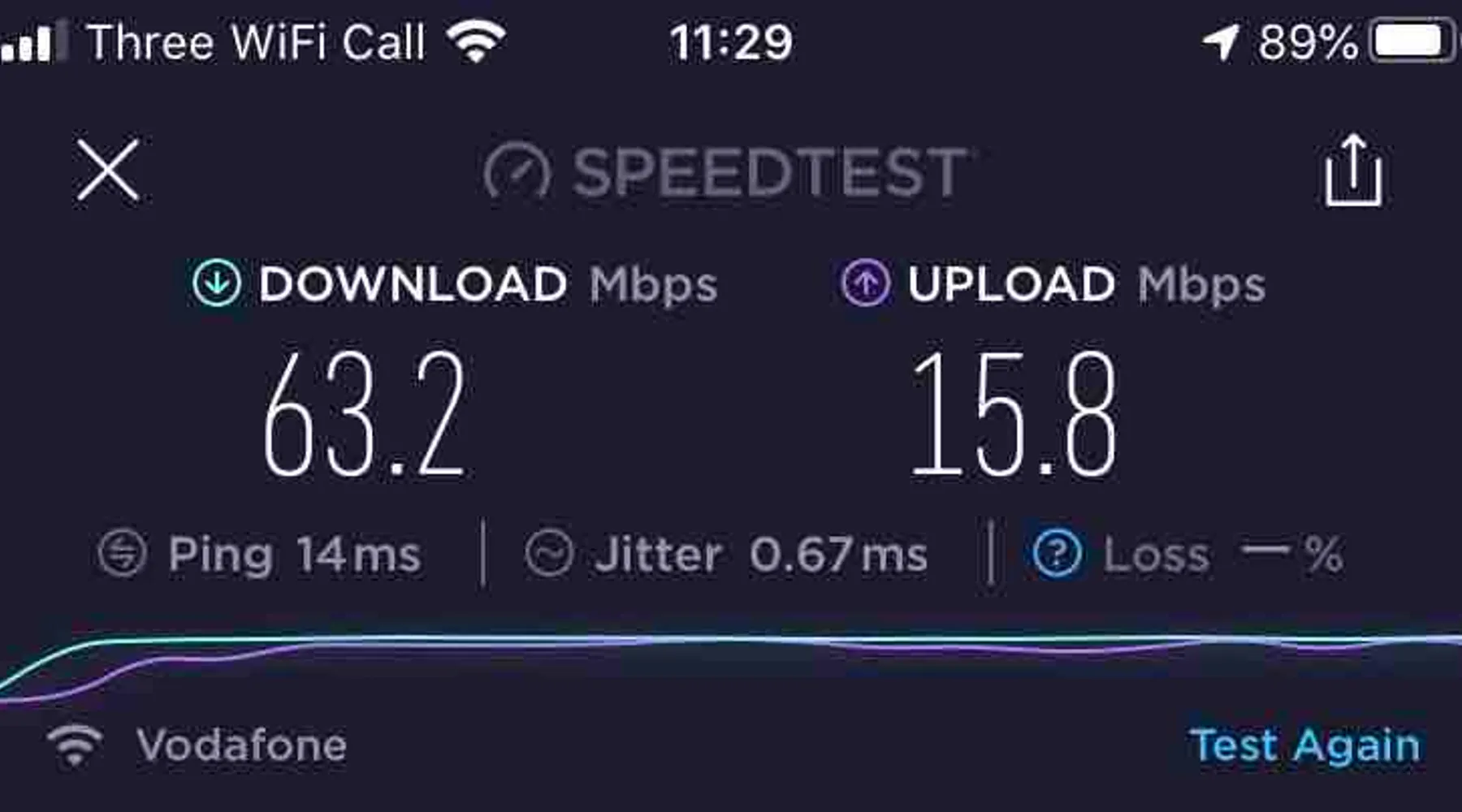Tap Test Again to rerun
The width and height of the screenshot is (1462, 812).
point(1304,745)
